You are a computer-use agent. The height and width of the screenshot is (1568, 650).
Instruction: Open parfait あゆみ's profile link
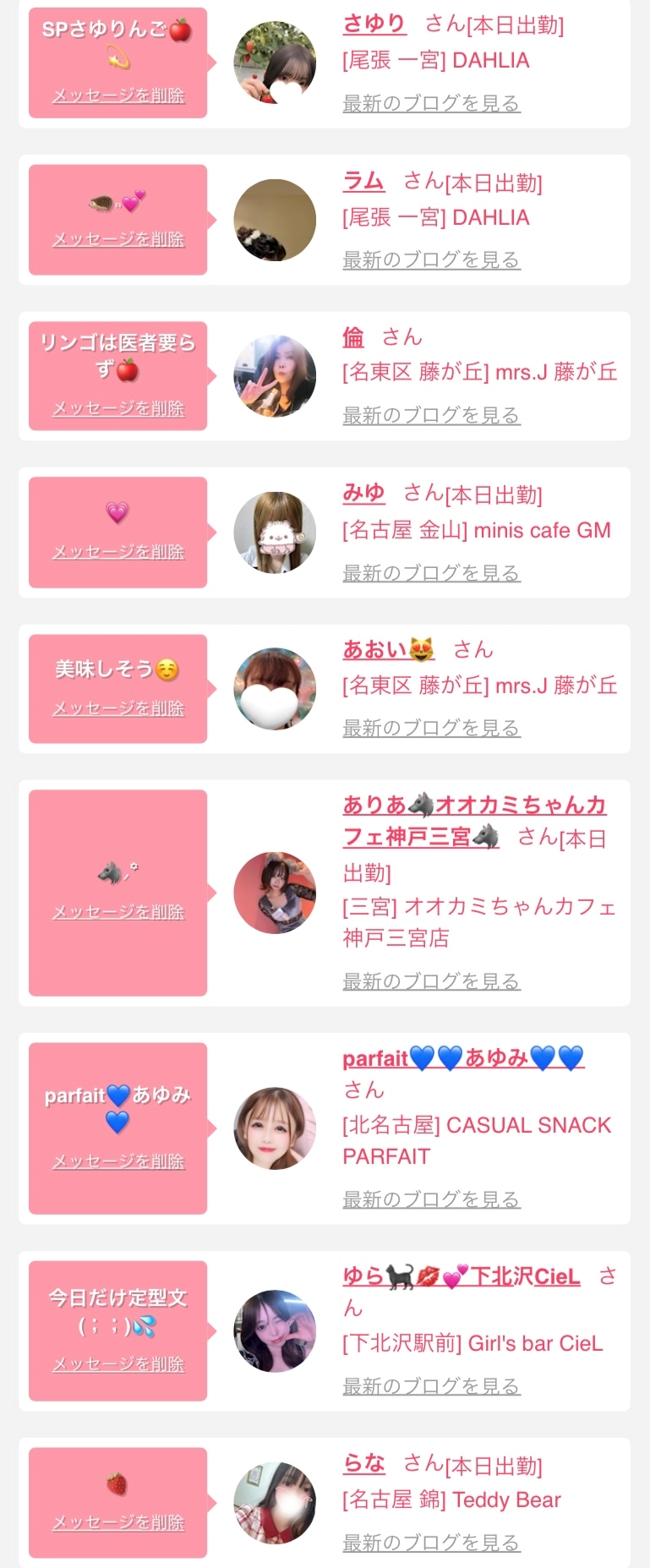pos(463,1058)
